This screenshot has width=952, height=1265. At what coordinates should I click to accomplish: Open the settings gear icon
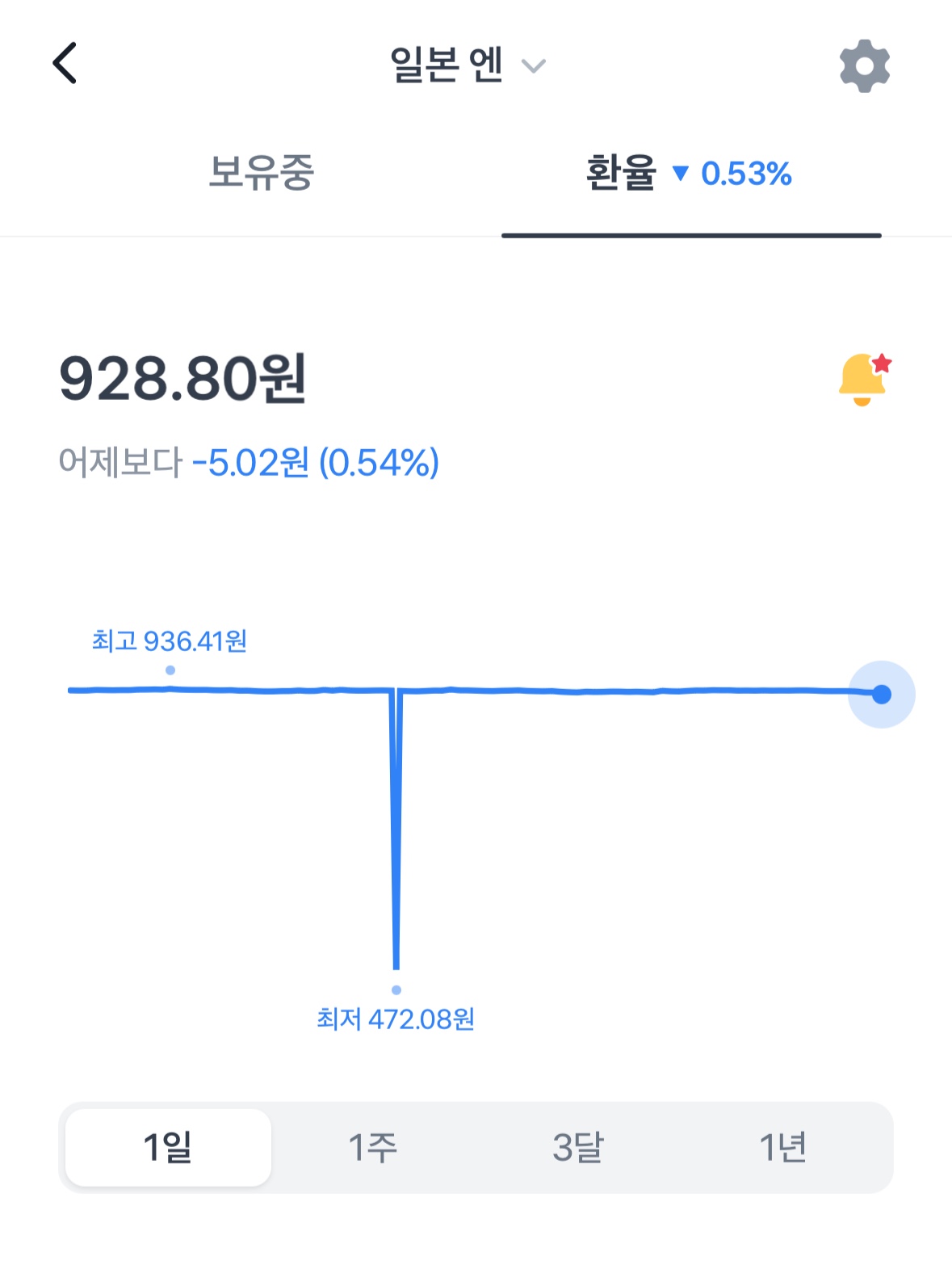(865, 65)
